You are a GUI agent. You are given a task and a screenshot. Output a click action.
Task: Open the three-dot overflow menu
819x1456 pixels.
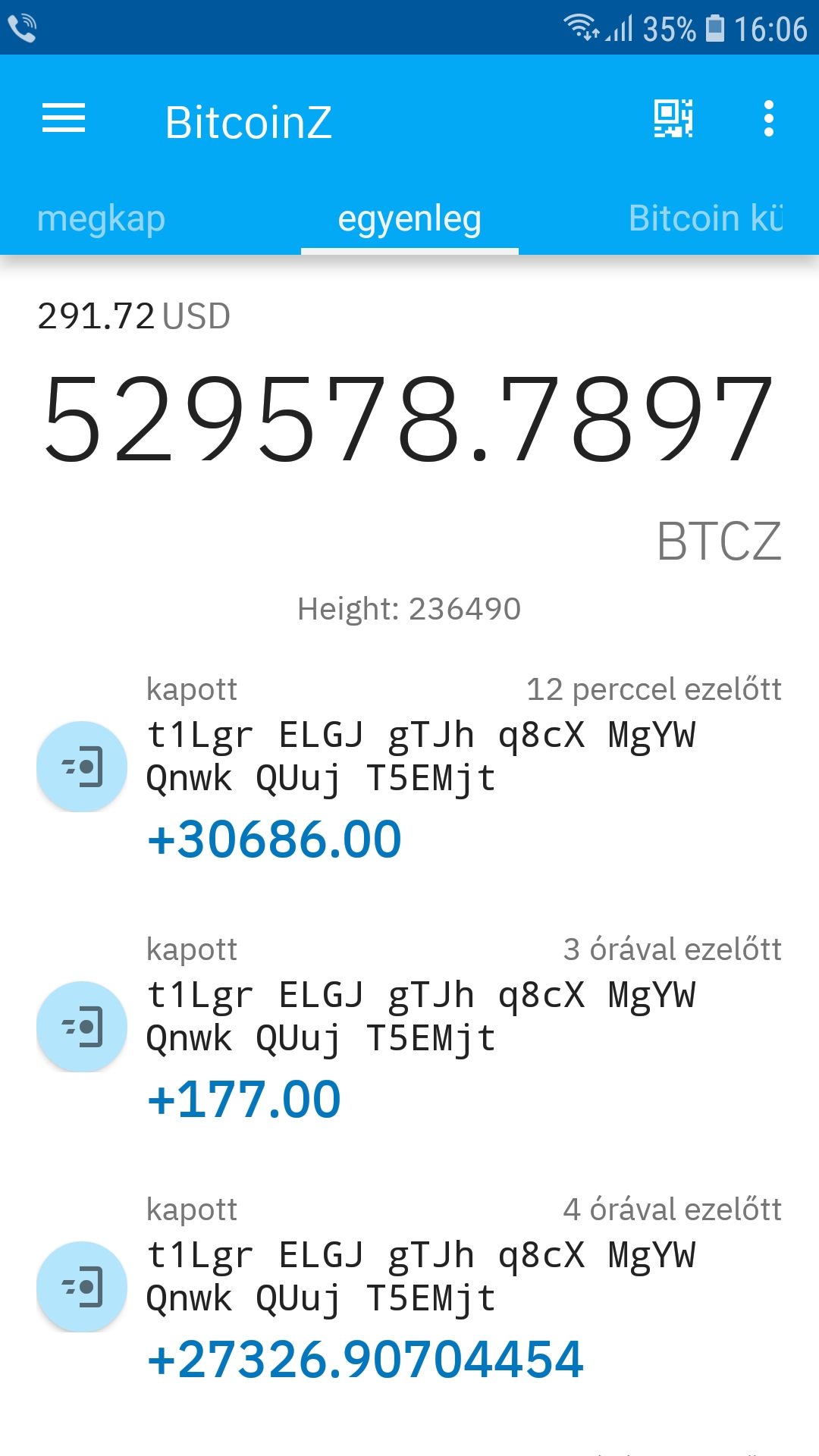[x=769, y=119]
